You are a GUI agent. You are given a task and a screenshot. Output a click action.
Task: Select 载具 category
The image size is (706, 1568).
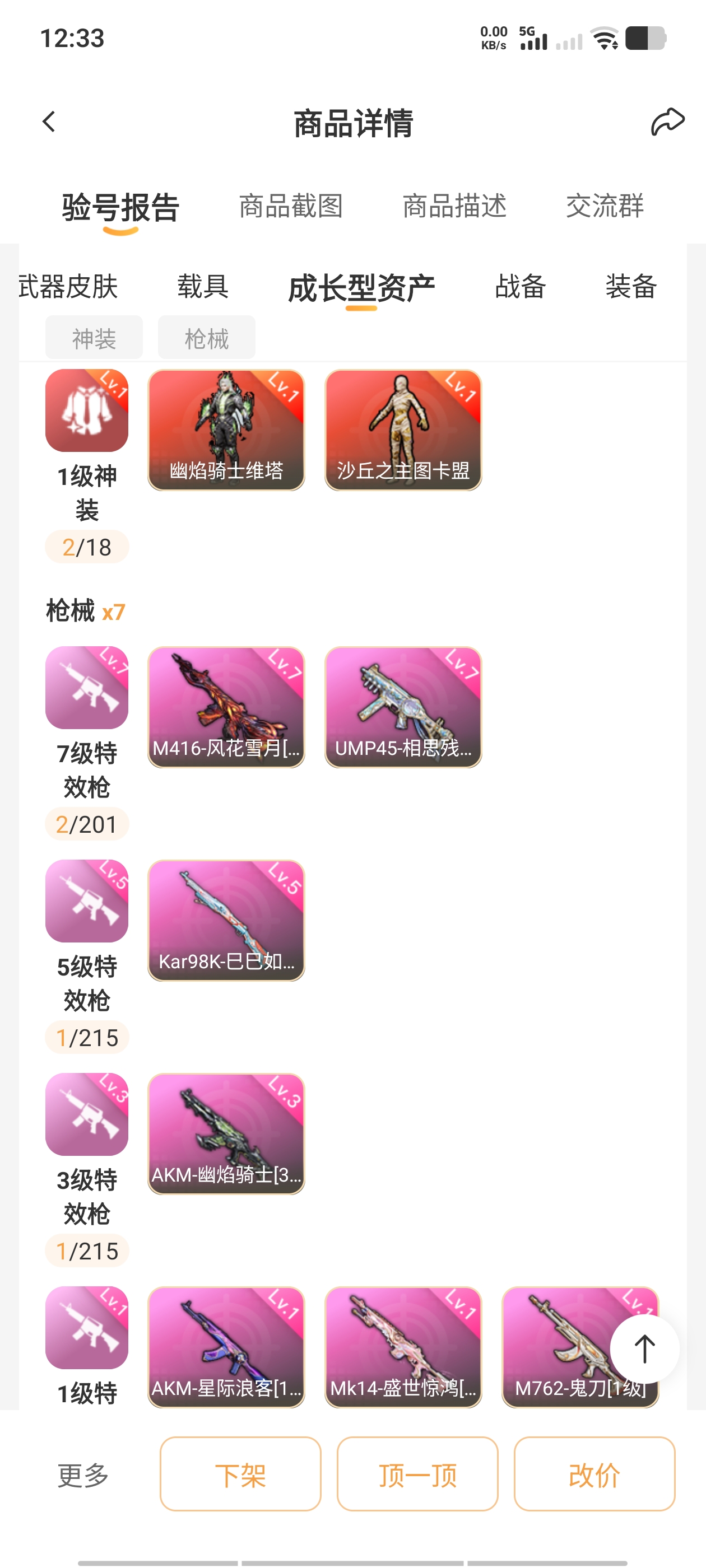click(x=203, y=286)
